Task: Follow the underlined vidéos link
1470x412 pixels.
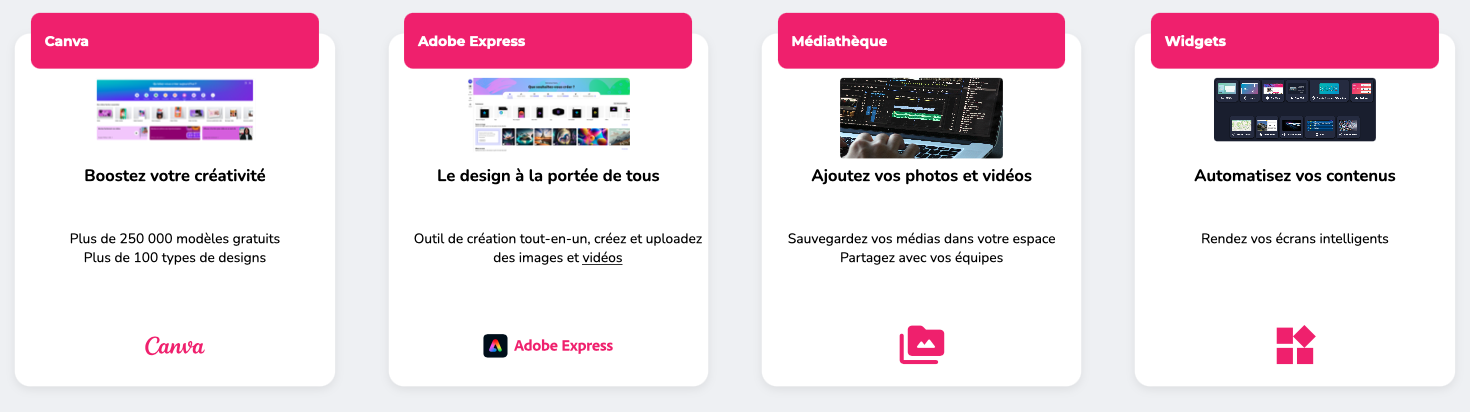Action: [x=602, y=258]
